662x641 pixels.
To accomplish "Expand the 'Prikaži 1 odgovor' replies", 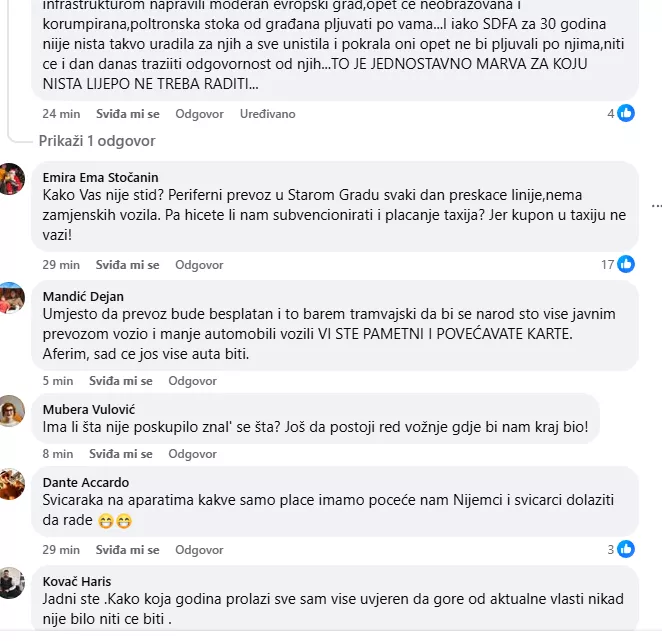I will click(84, 141).
